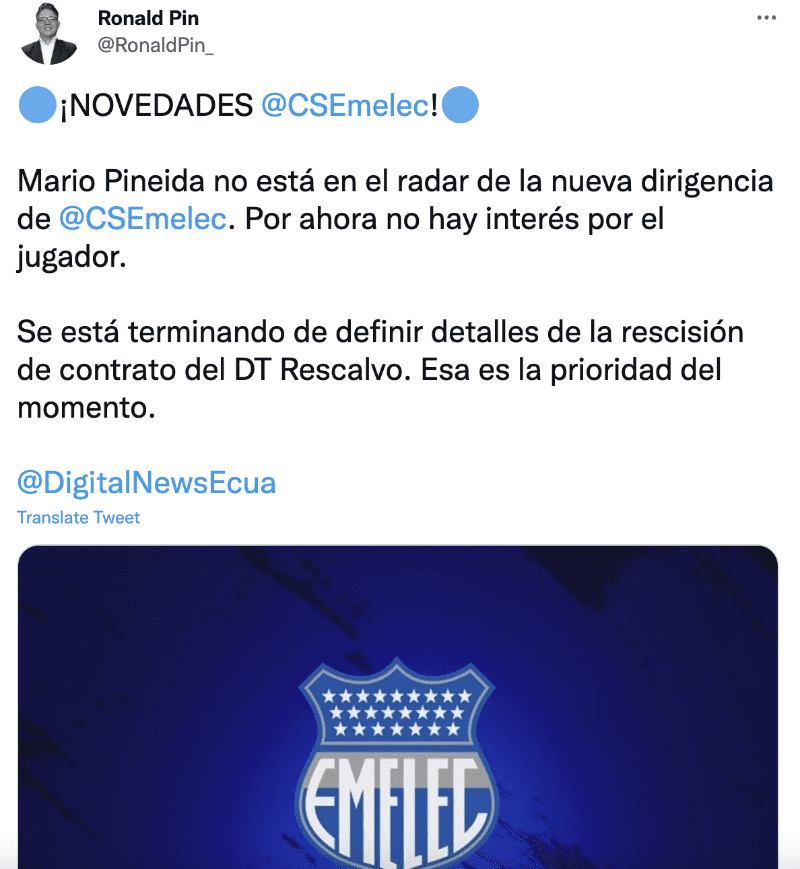Open the tweet's three-dot overflow menu

pos(765,19)
